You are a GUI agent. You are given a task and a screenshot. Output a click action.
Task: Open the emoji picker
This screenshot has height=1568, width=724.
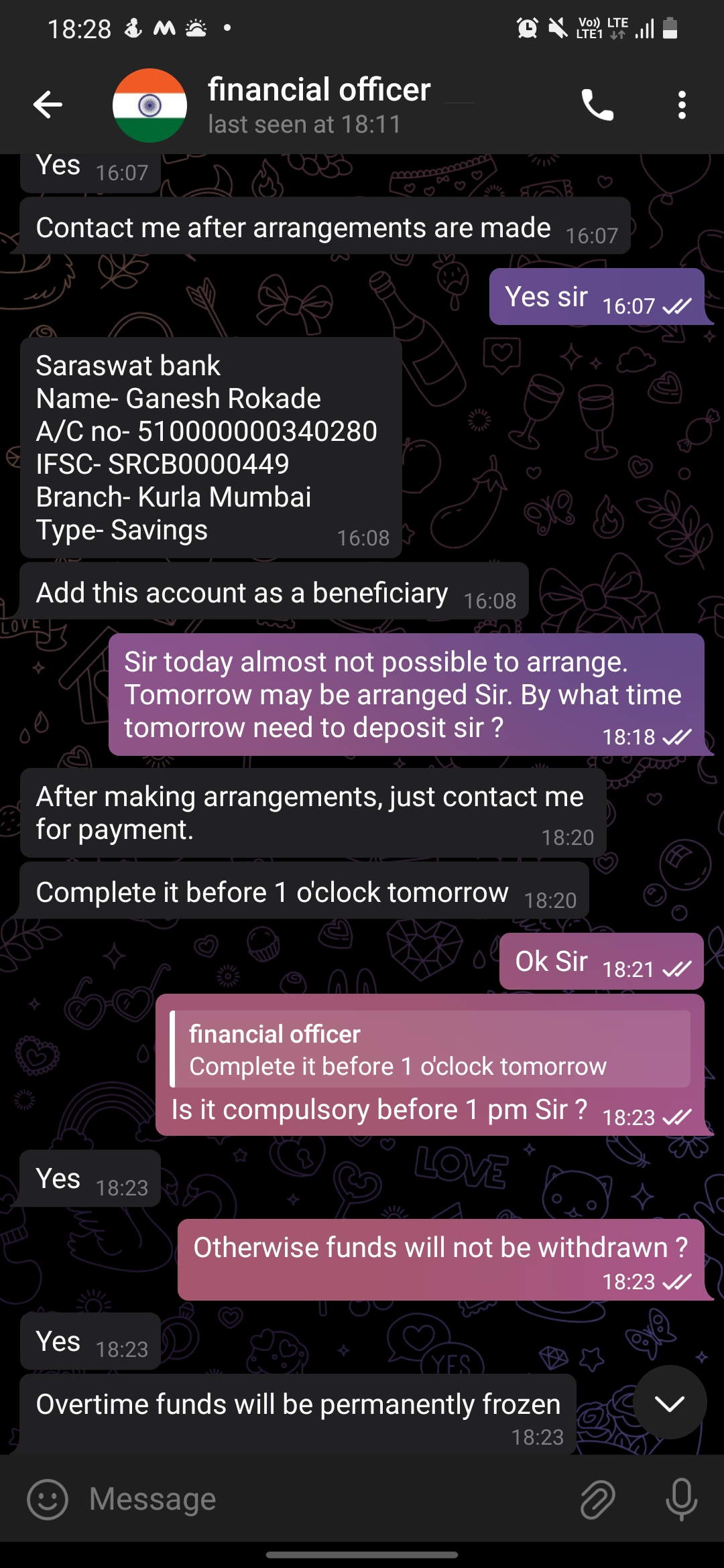point(48,1499)
